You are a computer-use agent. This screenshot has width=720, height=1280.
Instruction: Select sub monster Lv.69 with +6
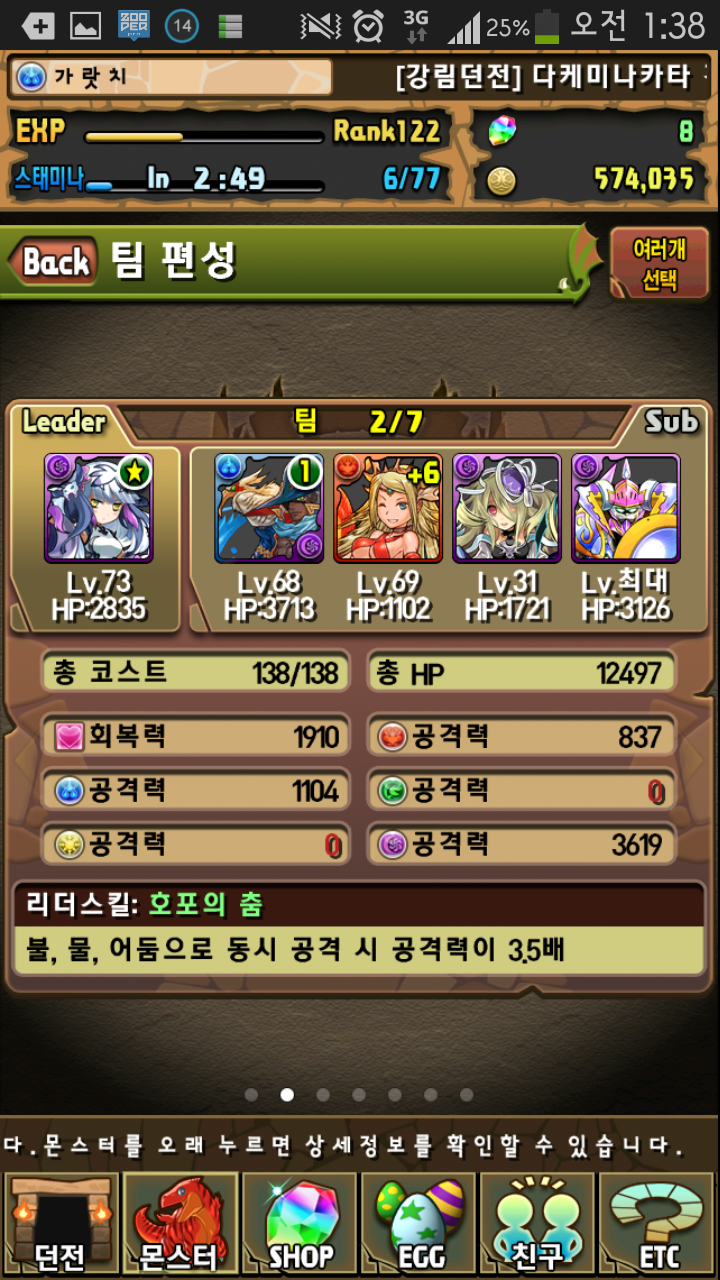388,508
